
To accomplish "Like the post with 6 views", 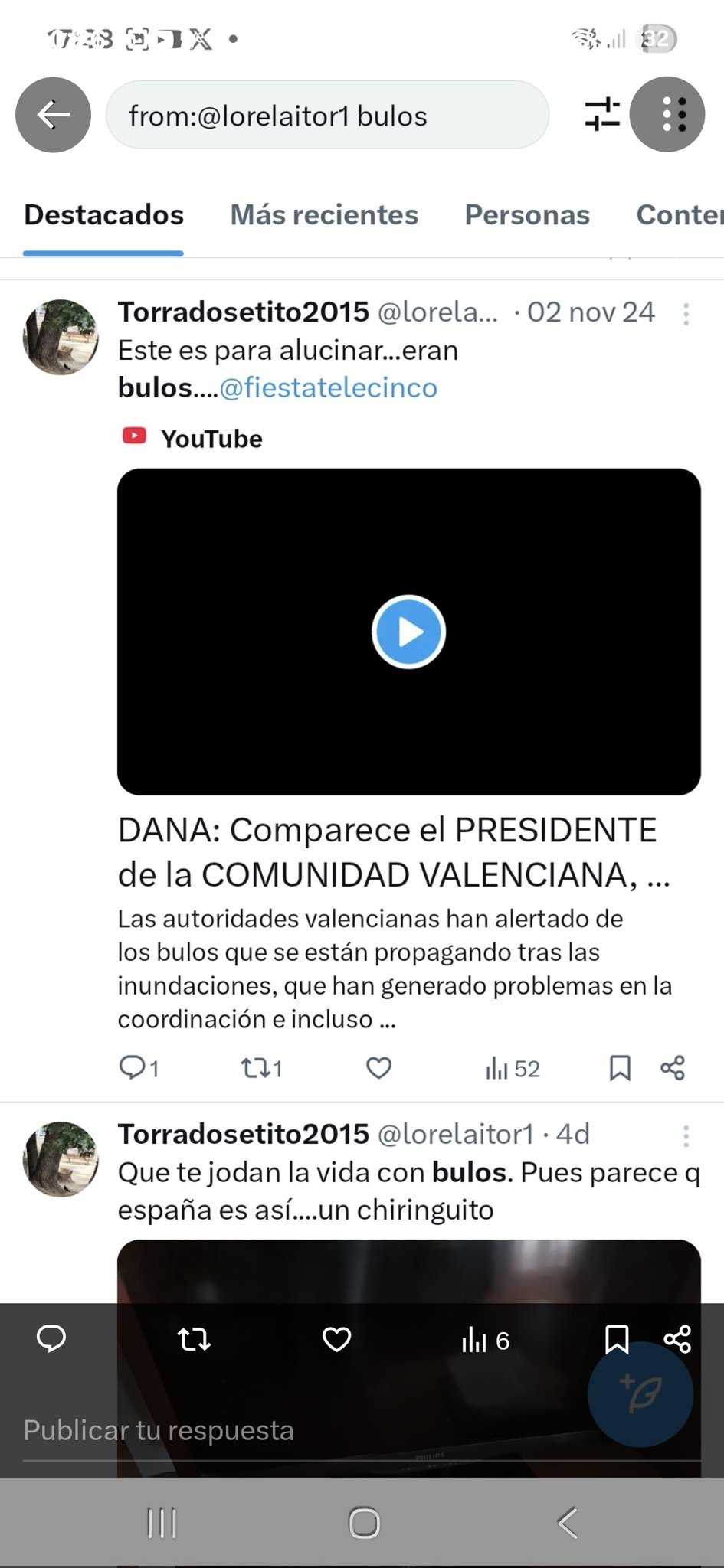I will pos(336,1339).
